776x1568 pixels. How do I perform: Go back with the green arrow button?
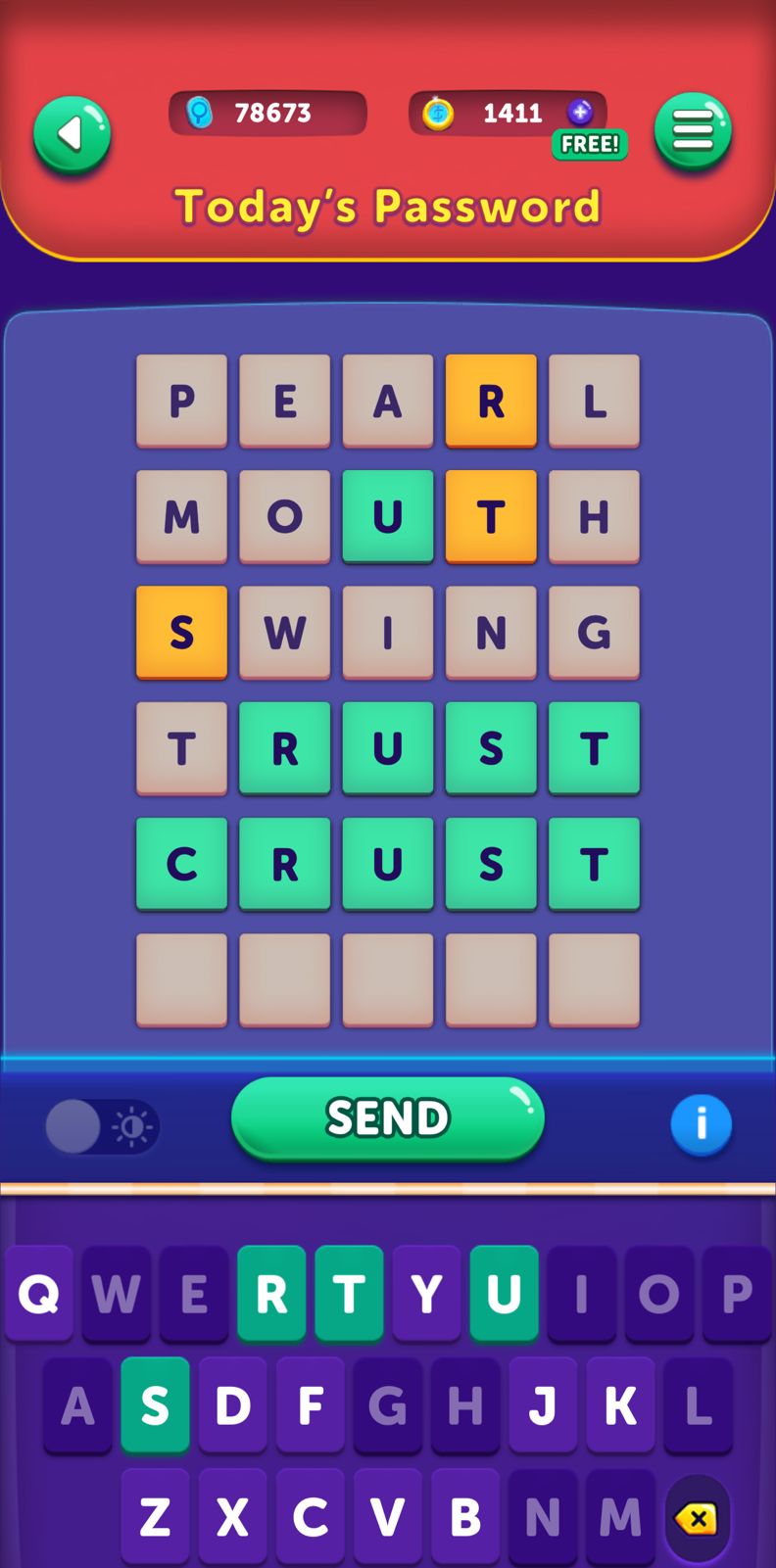[72, 134]
